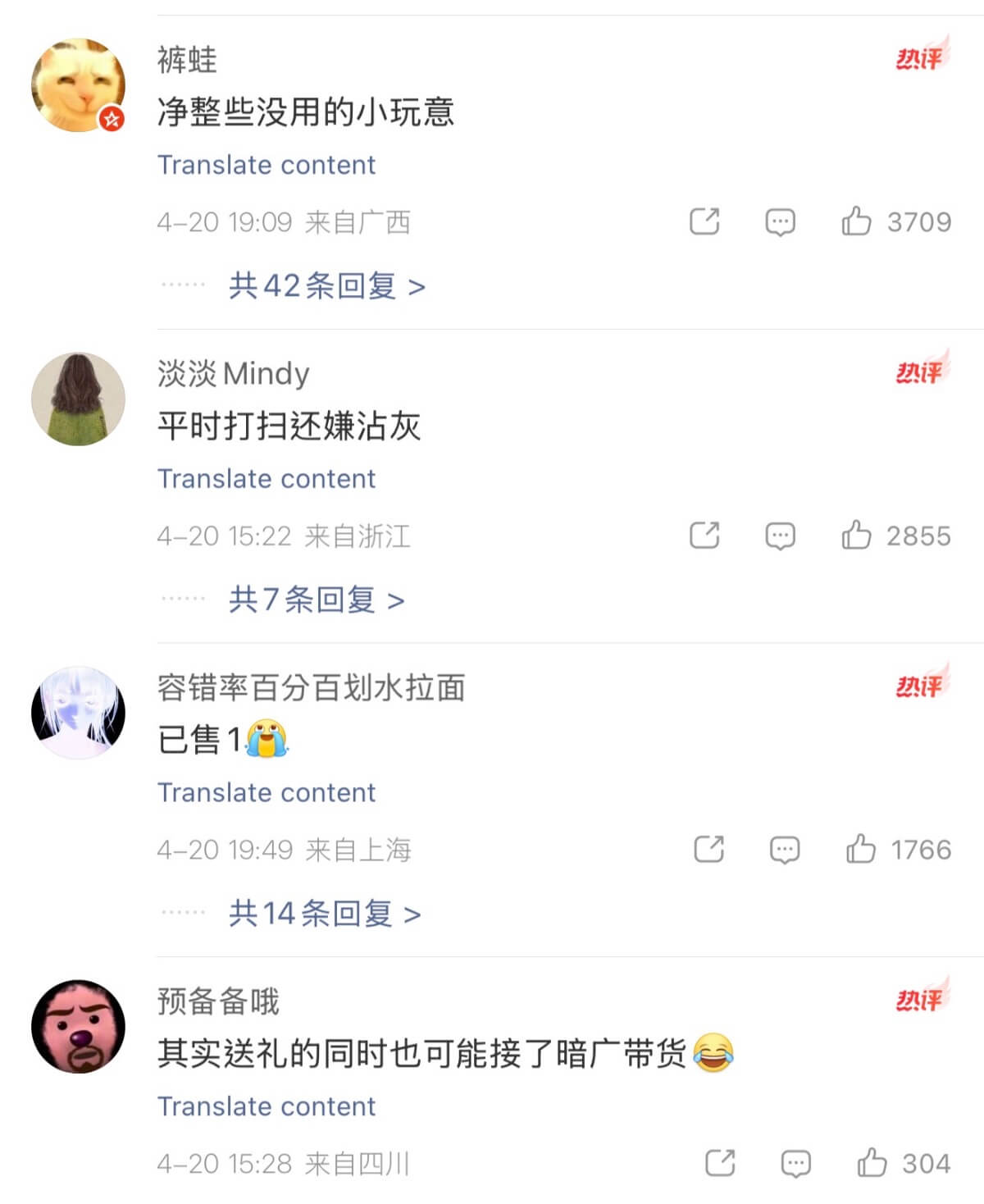984x1204 pixels.
Task: Like 淡淡Mindy's comment
Action: [856, 536]
